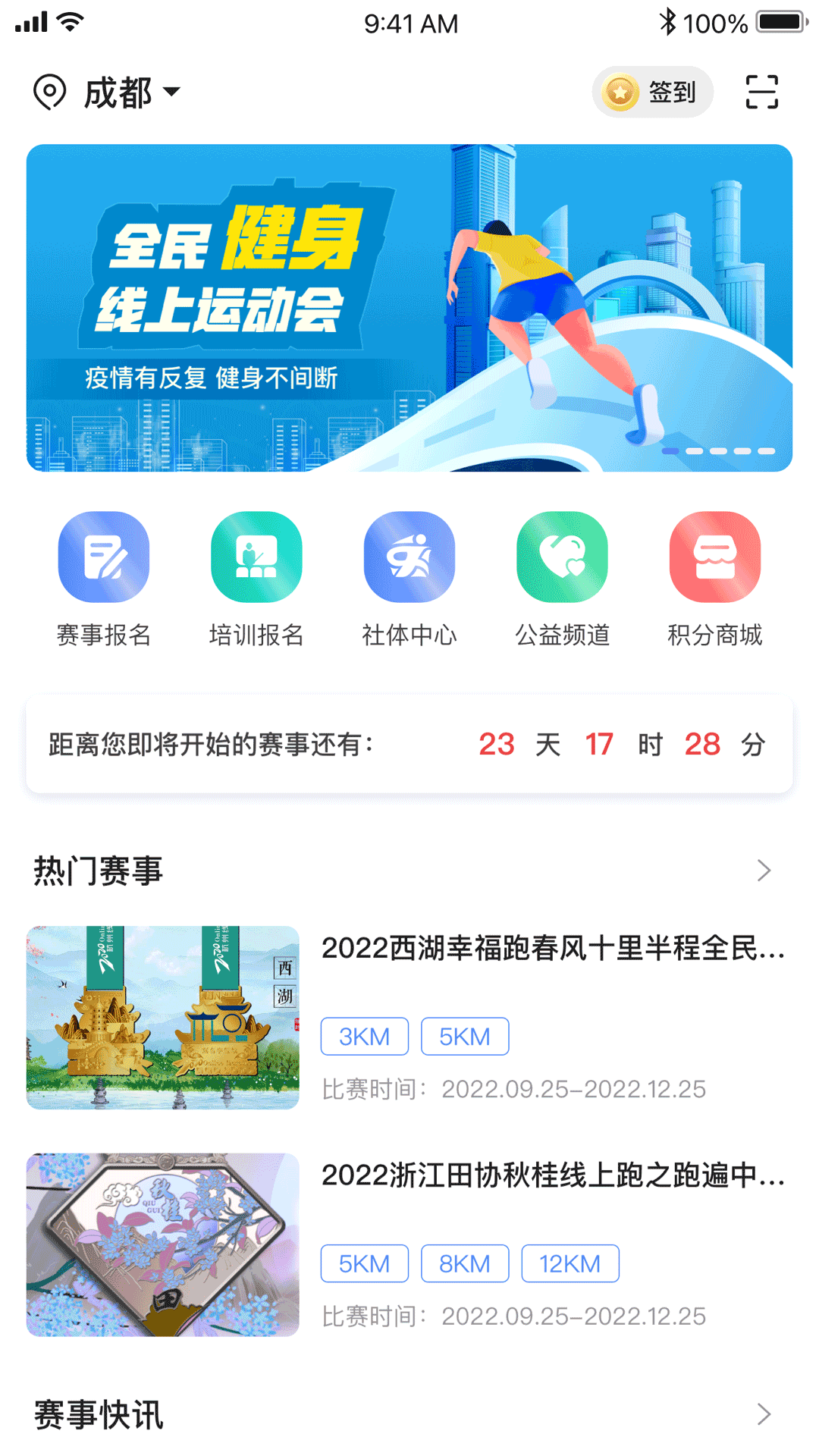Open the 成都 city dropdown
This screenshot has height=1456, width=819.
click(x=106, y=93)
